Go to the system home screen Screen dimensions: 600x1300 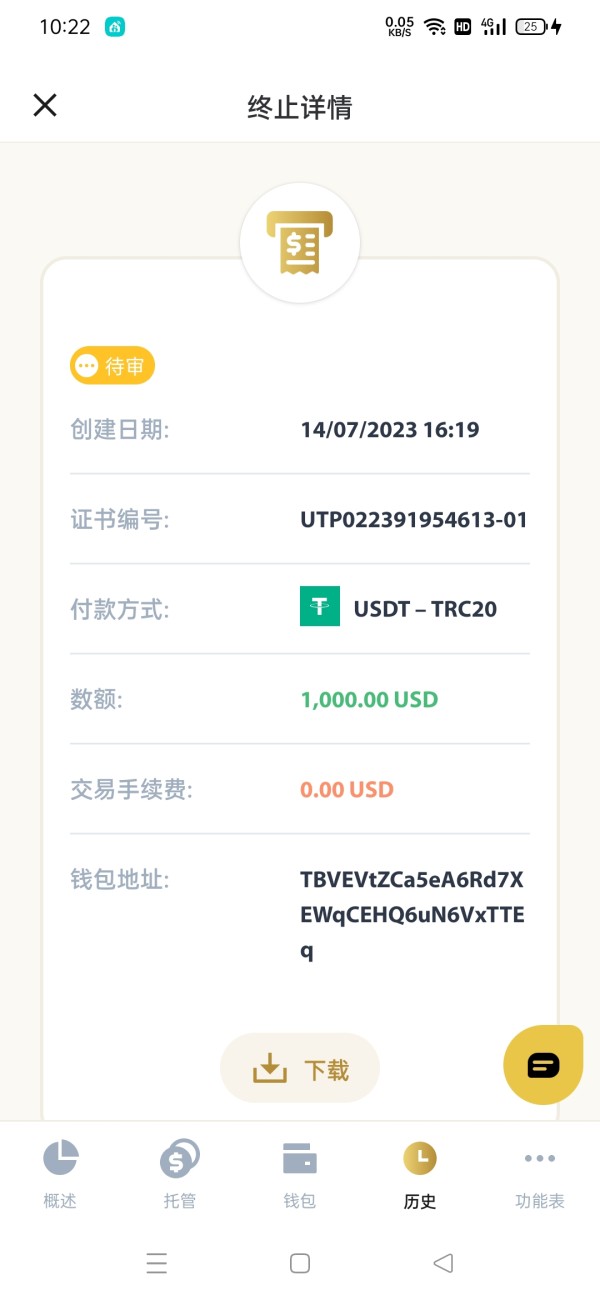click(x=300, y=1263)
